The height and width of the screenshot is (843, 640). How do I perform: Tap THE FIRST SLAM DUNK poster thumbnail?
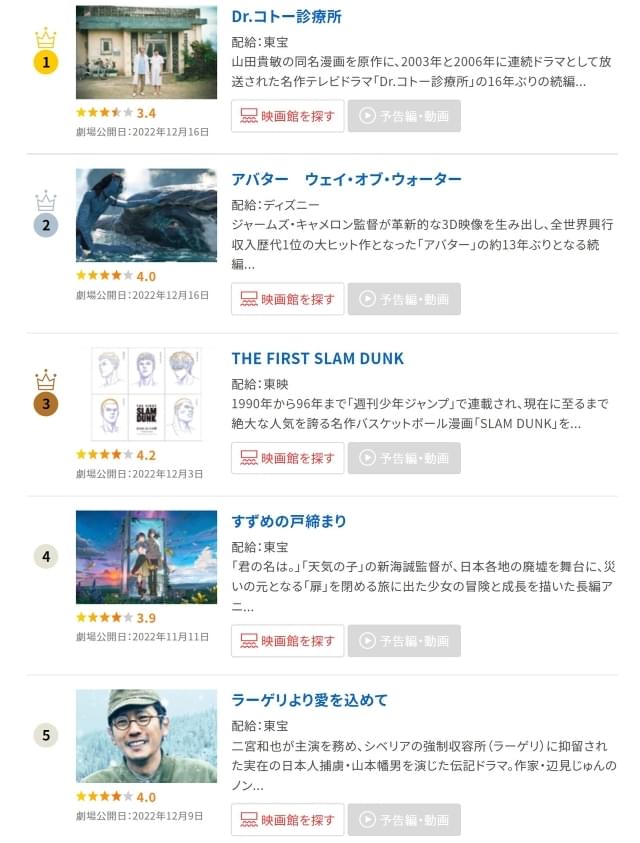(146, 394)
